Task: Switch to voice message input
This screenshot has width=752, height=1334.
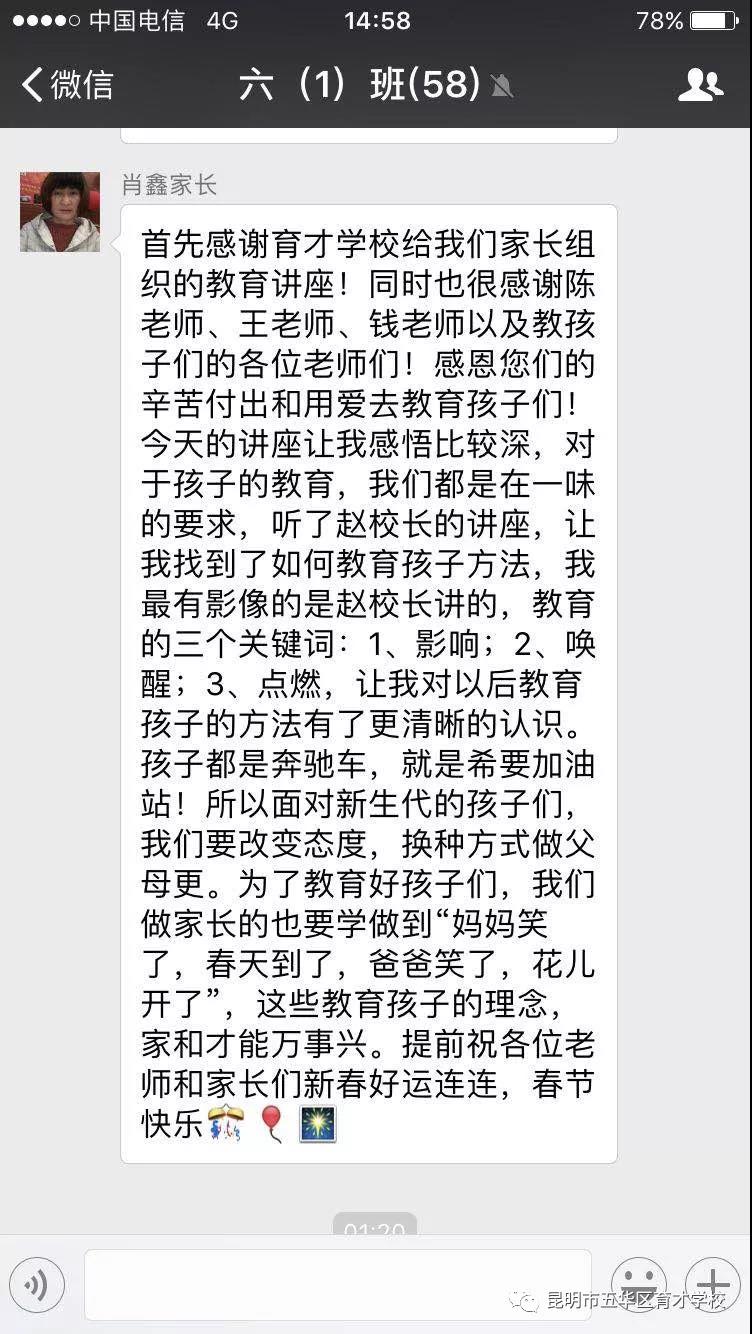Action: pyautogui.click(x=37, y=1284)
